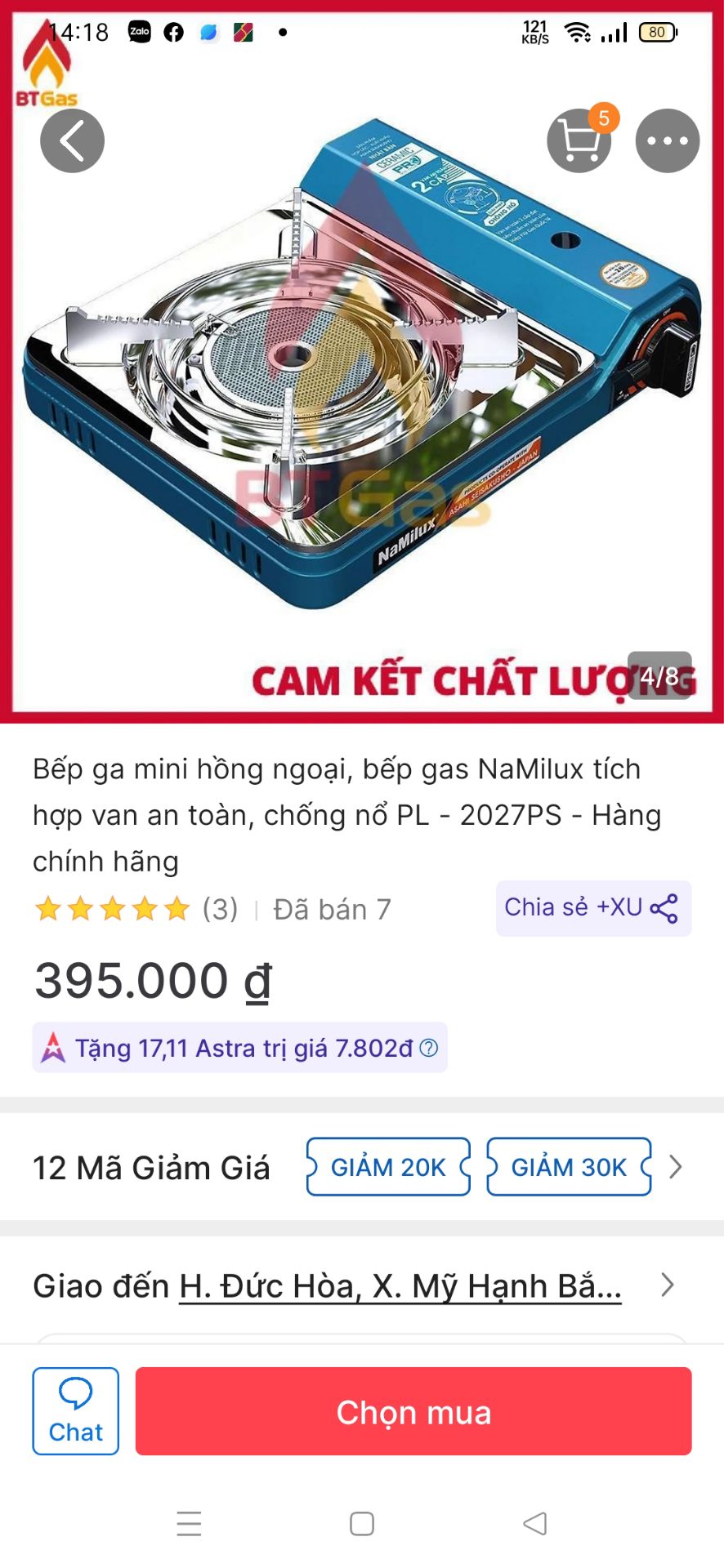The height and width of the screenshot is (1568, 724).
Task: Expand the 12 Mã Giảm Giá coupon list
Action: click(677, 1167)
